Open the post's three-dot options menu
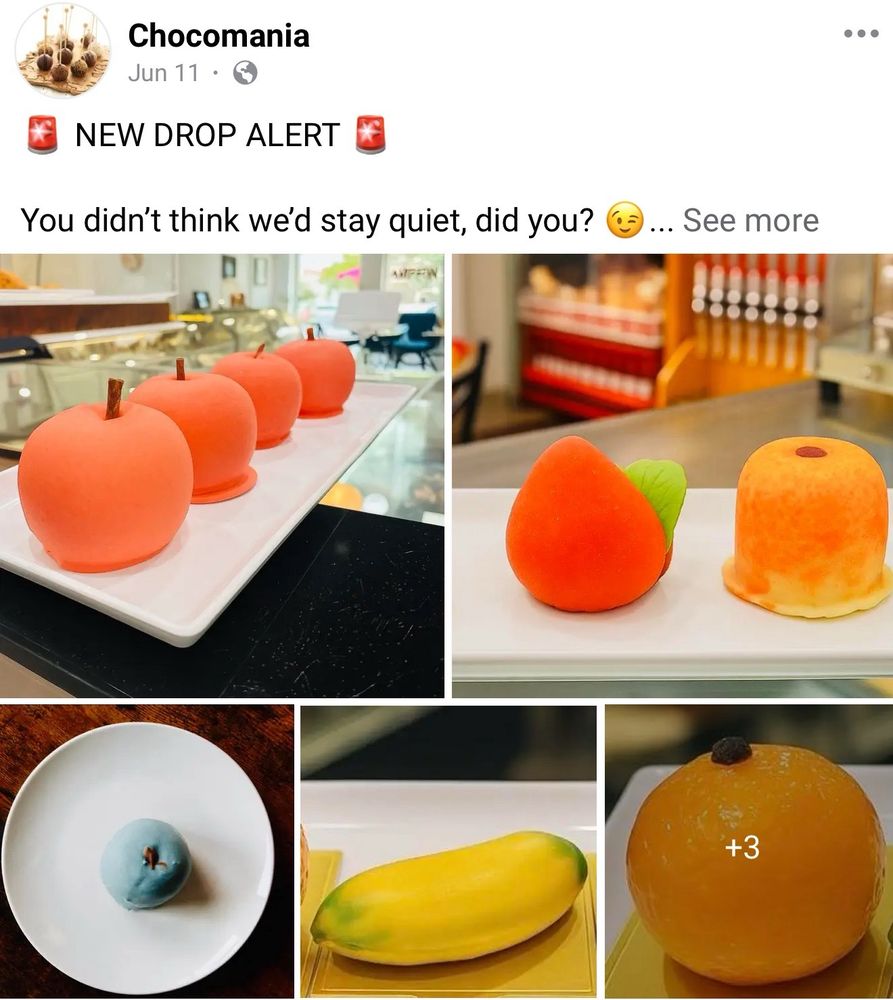Viewport: 893px width, 1000px height. point(860,34)
